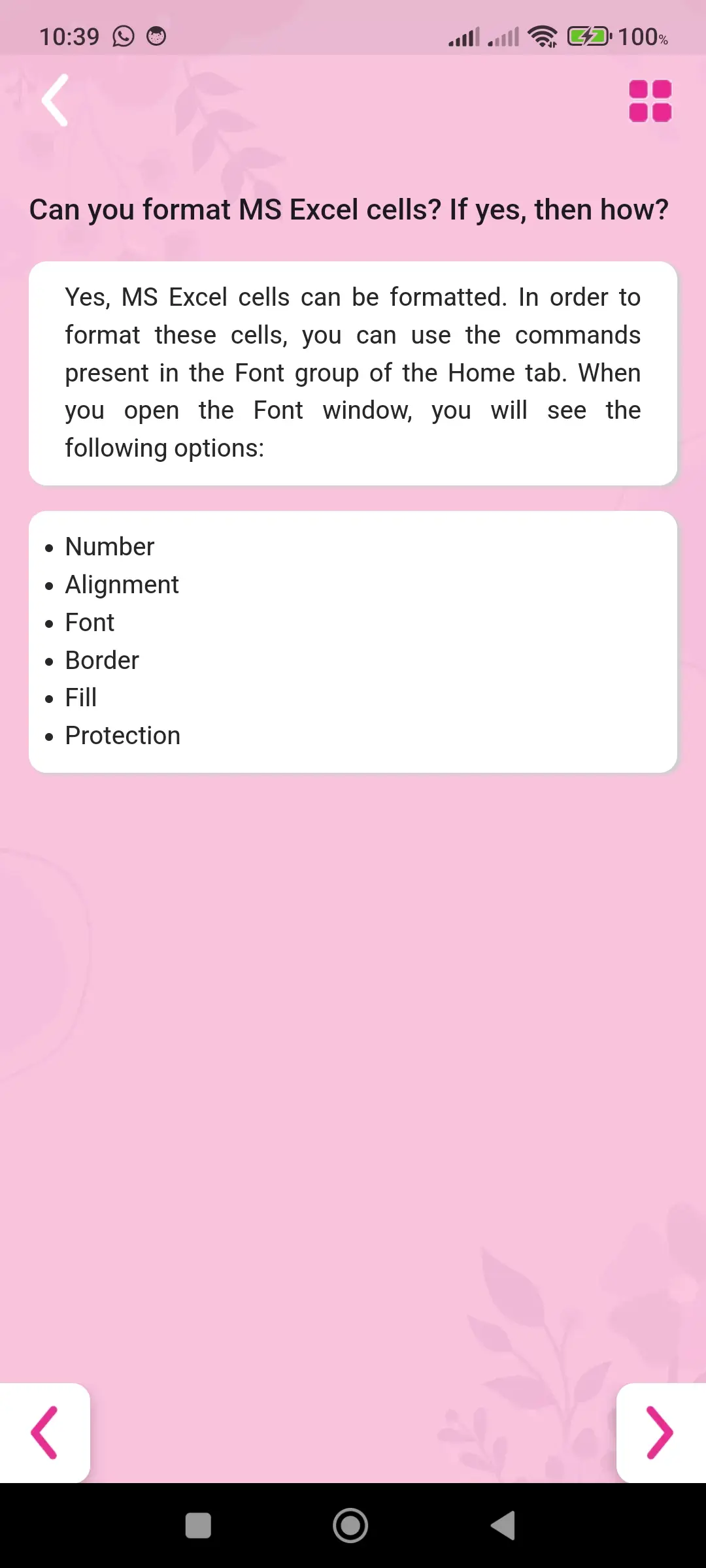Tap the back arrow at the top left
Image resolution: width=706 pixels, height=1568 pixels.
[x=55, y=99]
